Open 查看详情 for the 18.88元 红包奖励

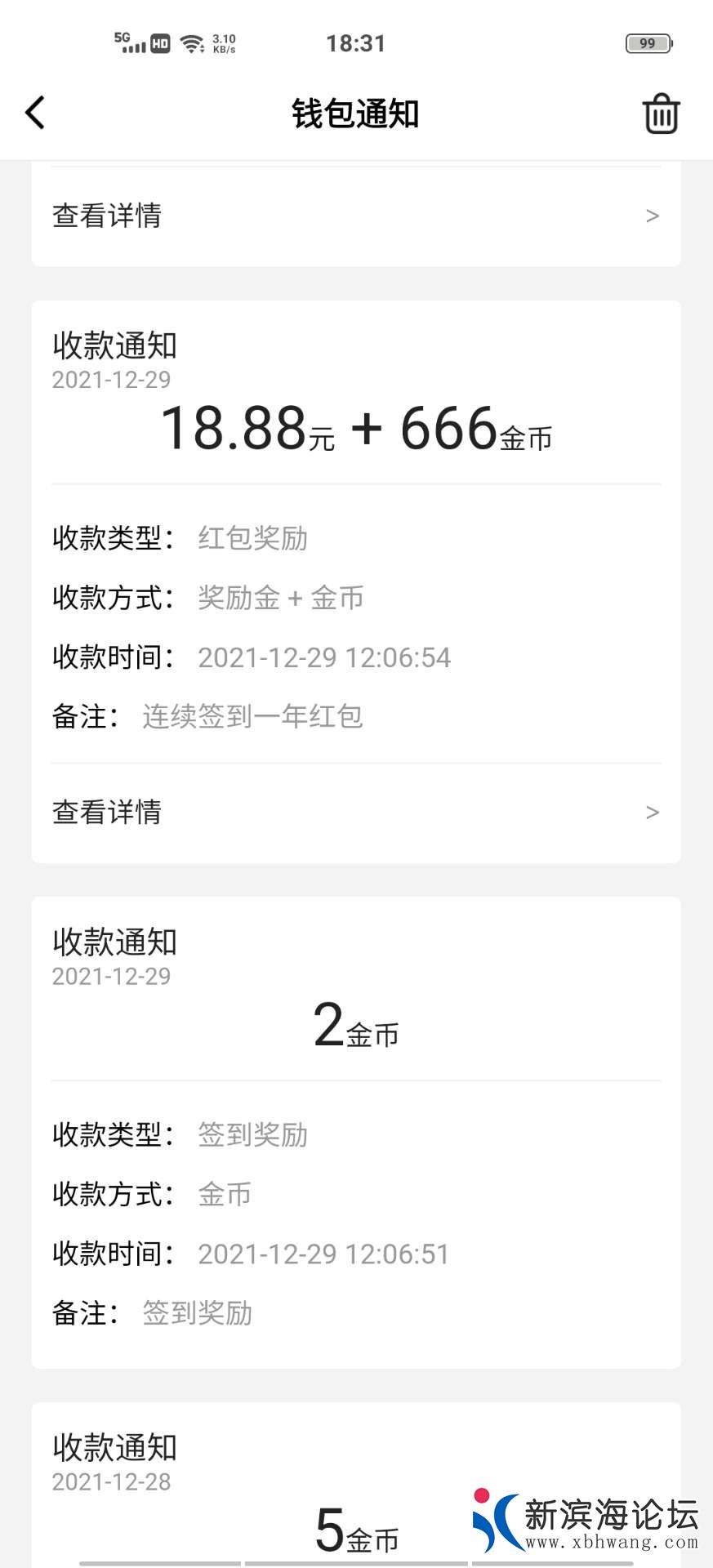[355, 812]
